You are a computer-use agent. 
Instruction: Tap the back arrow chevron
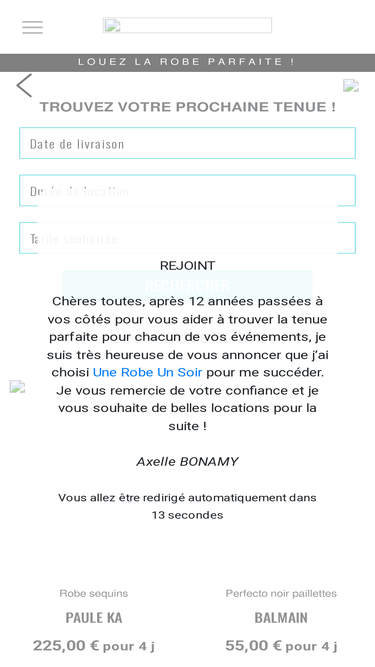coord(24,86)
